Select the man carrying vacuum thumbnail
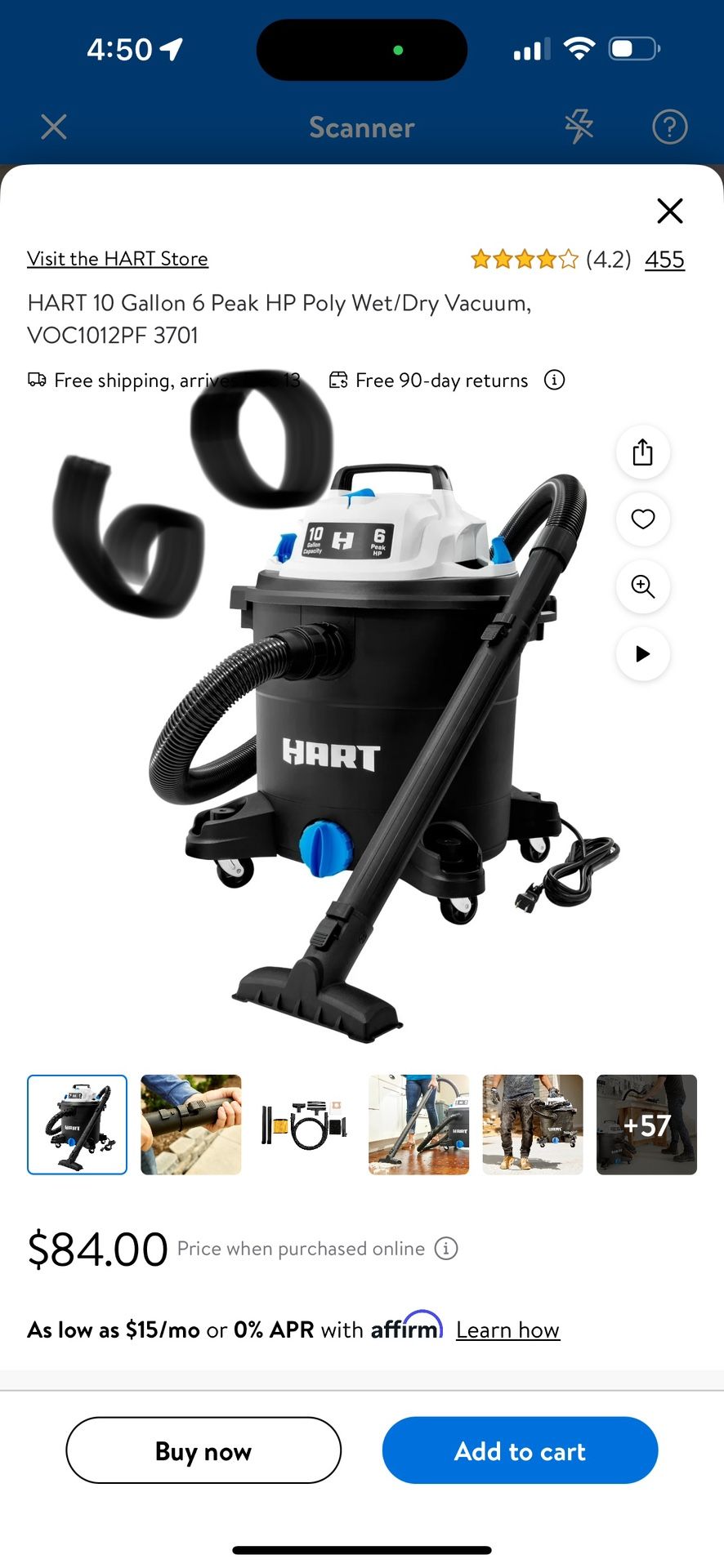The width and height of the screenshot is (724, 1568). point(533,1125)
